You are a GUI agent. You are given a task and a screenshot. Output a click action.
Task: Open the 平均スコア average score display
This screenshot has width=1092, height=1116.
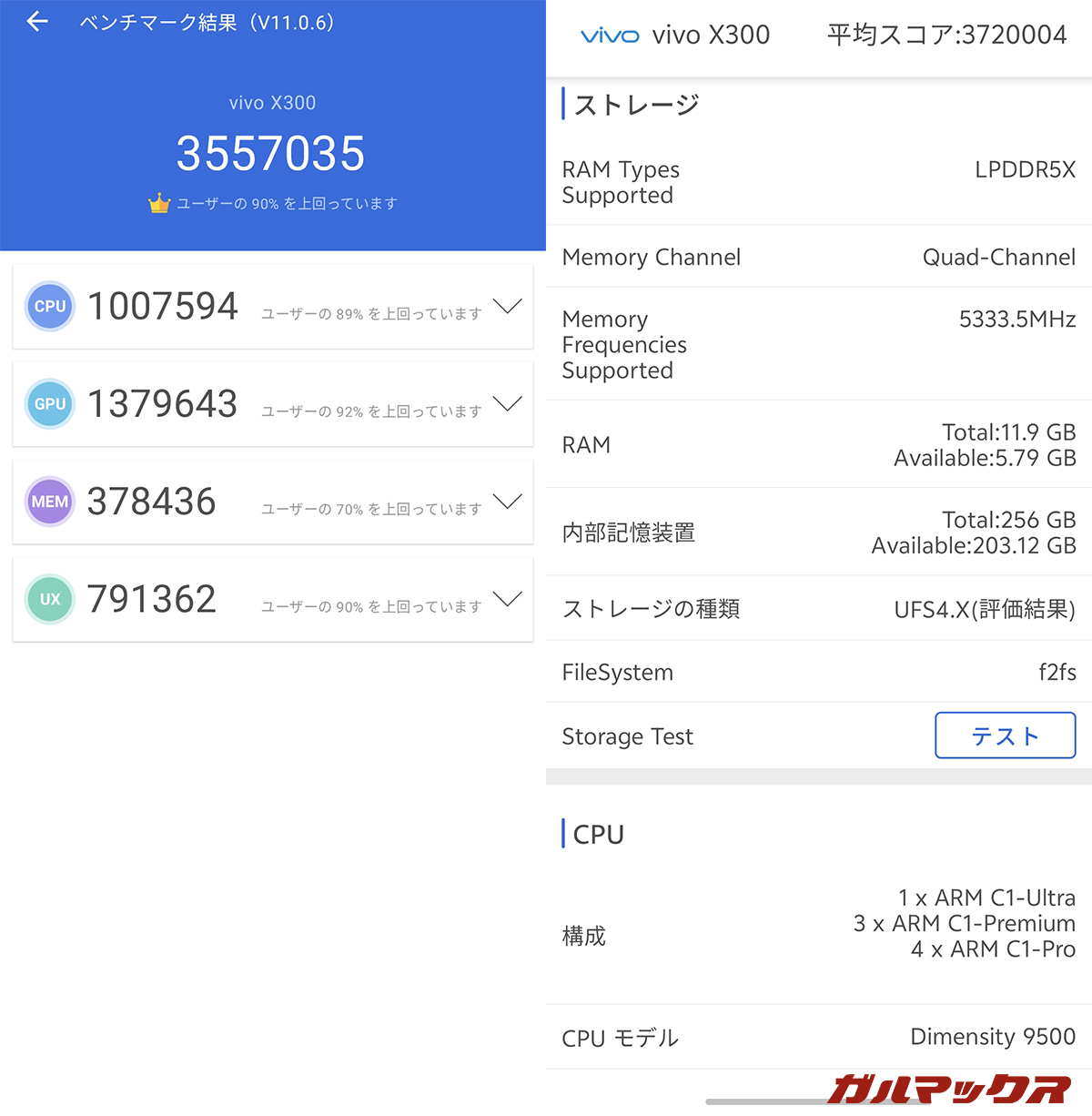tap(945, 35)
